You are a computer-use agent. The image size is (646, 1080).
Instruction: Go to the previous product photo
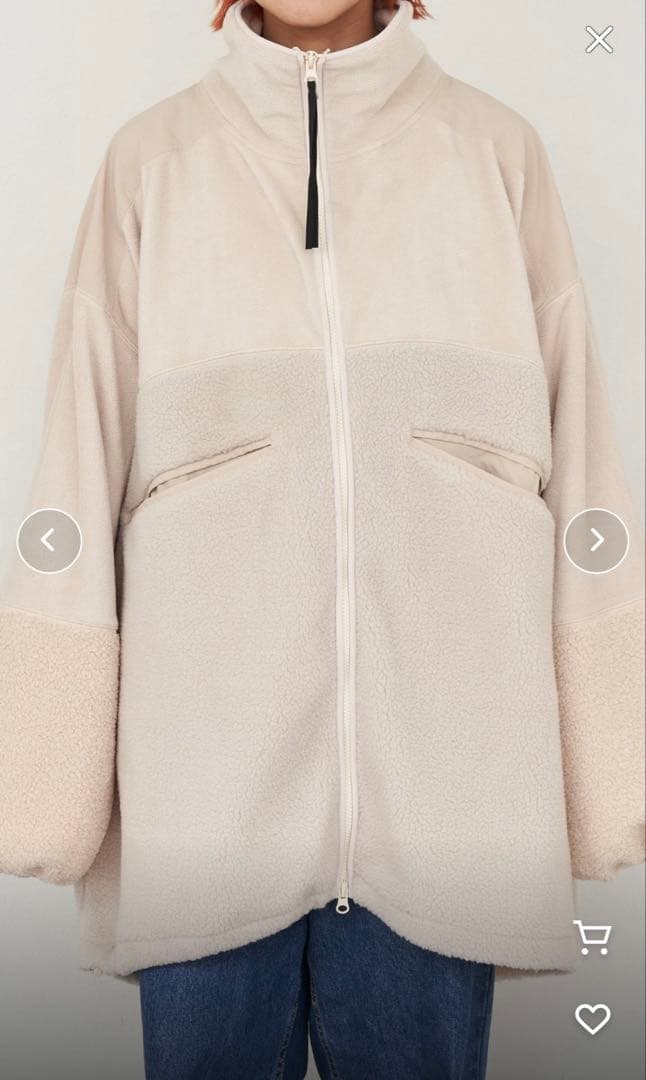click(49, 541)
